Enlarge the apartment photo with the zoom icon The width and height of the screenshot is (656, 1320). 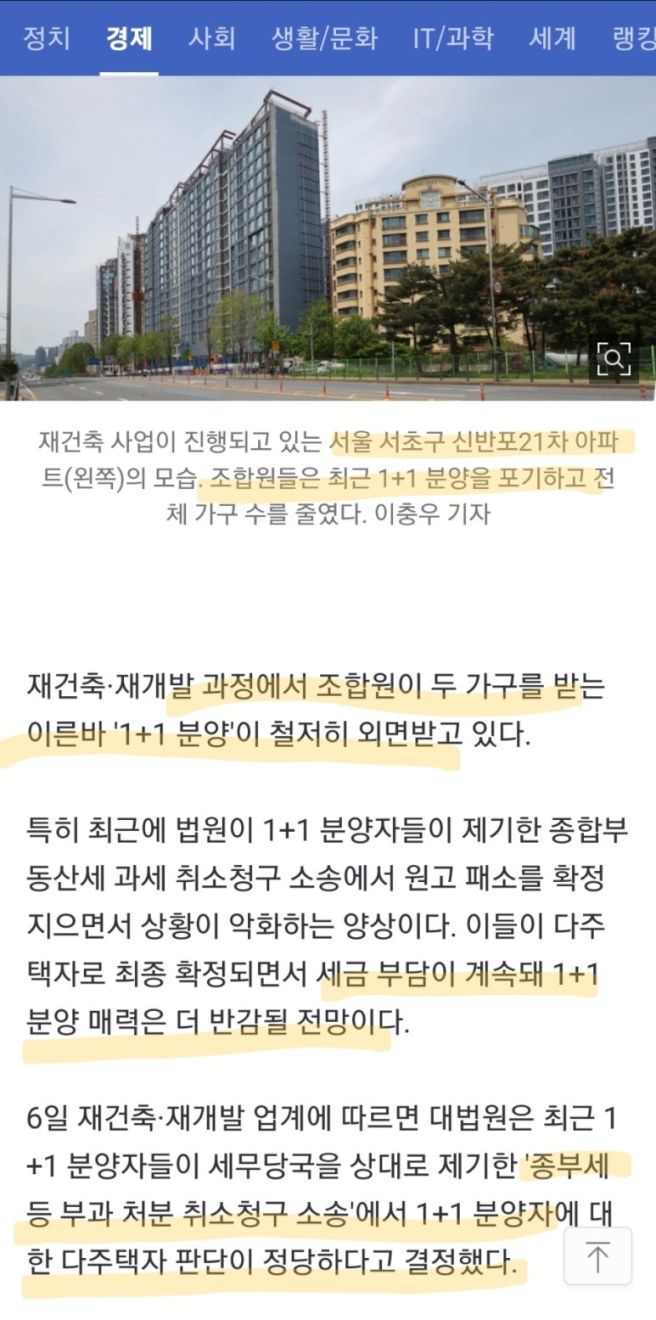tap(613, 357)
